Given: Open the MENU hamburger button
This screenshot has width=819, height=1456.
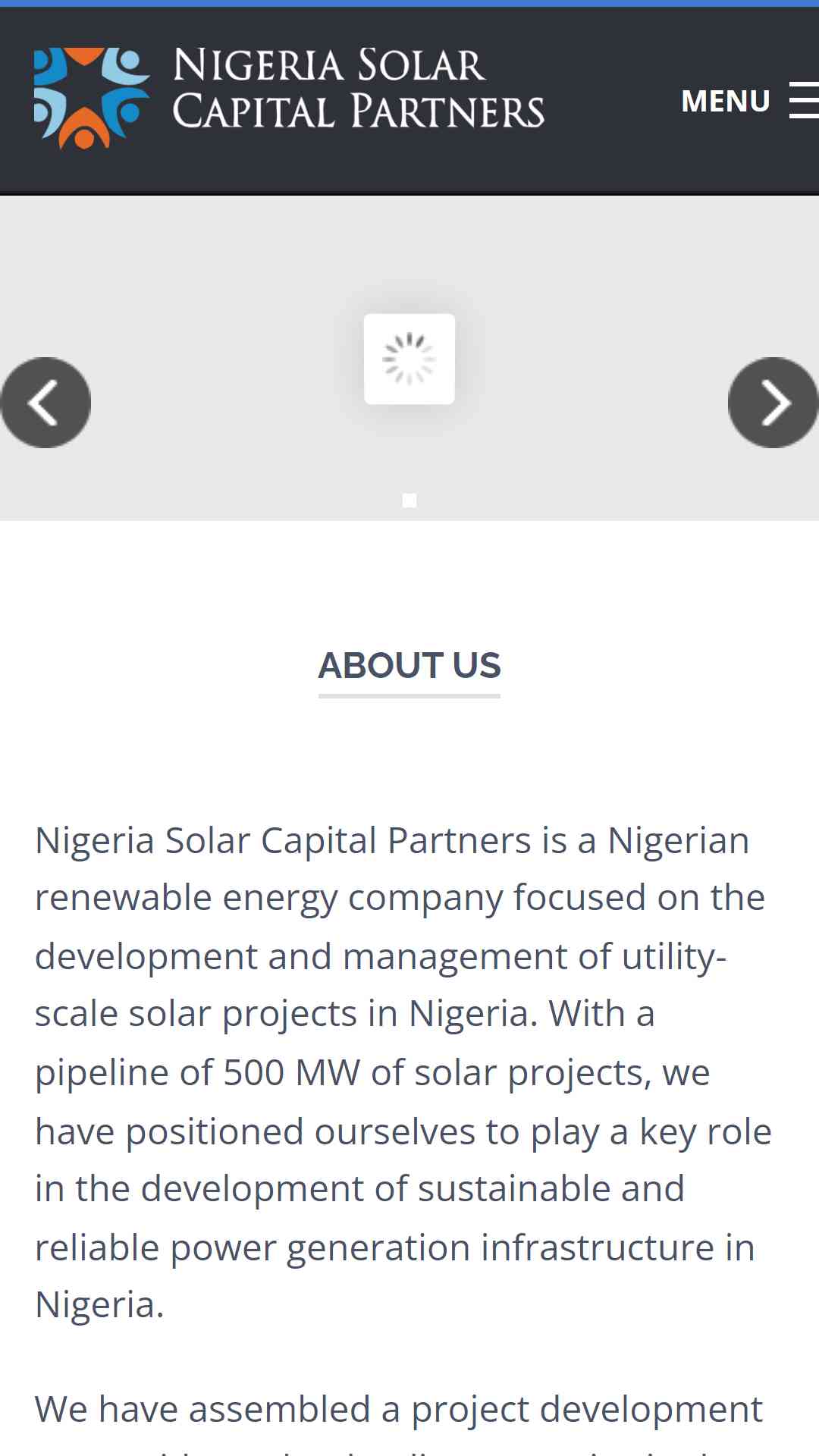Looking at the screenshot, I should tap(749, 100).
